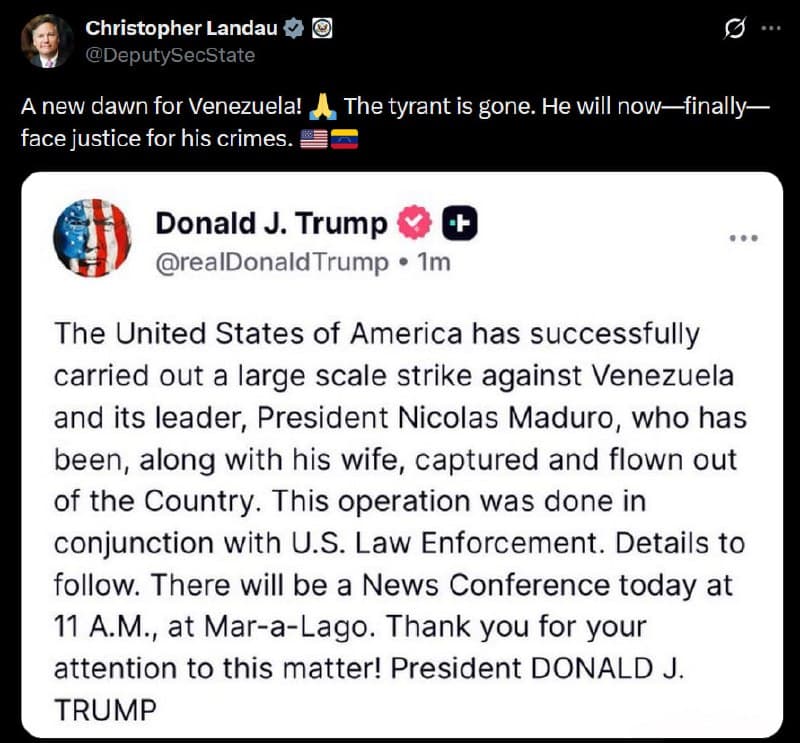Tap the Grok icon on the post
The image size is (800, 743).
pyautogui.click(x=733, y=30)
